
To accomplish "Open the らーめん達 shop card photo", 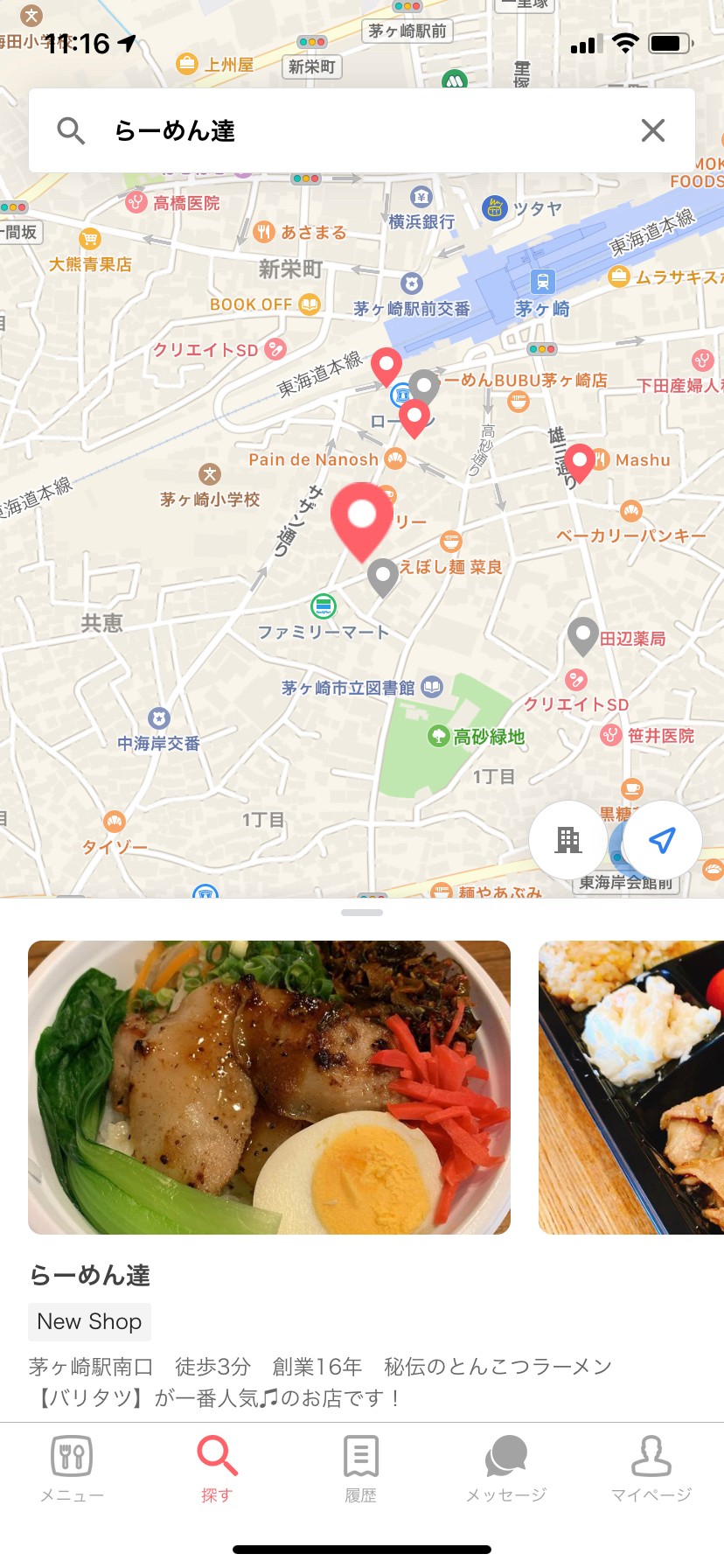I will point(269,1087).
